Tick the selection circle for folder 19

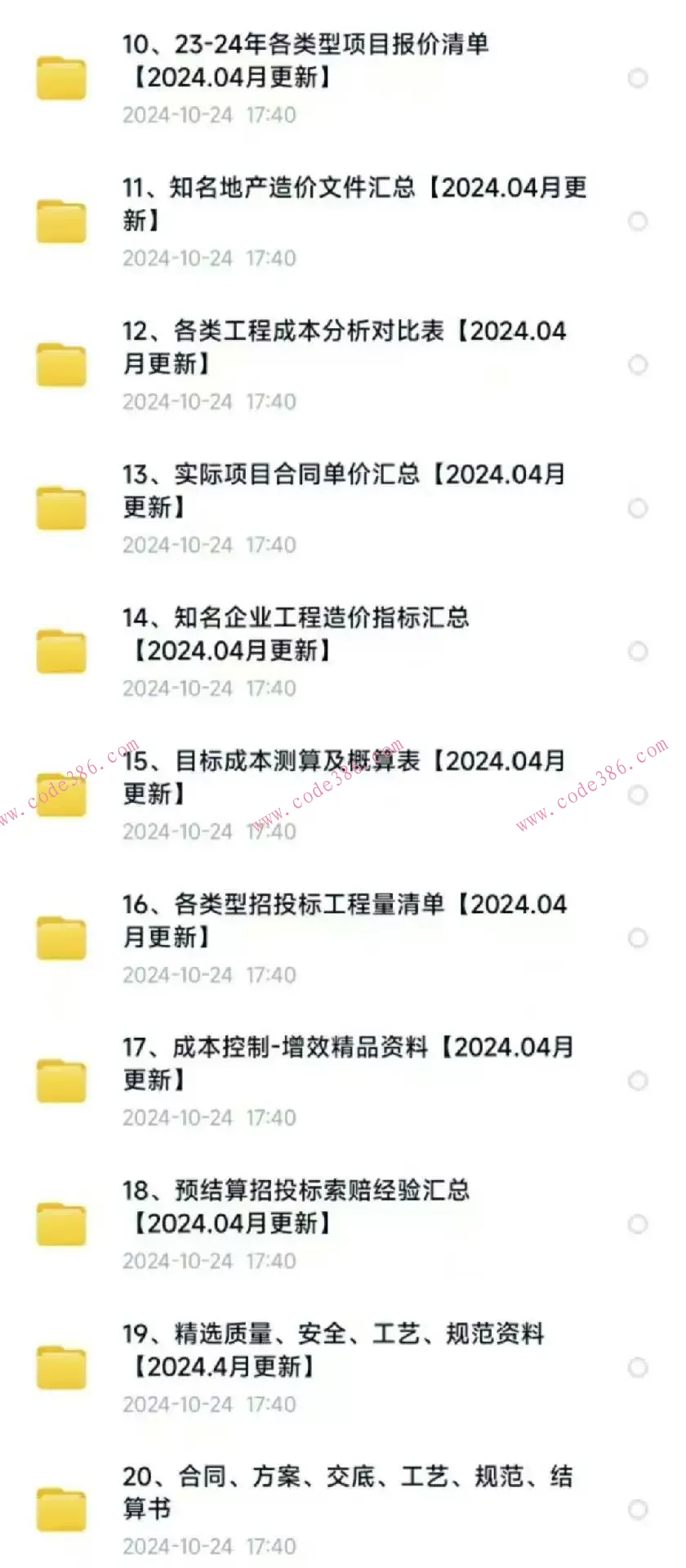638,1367
